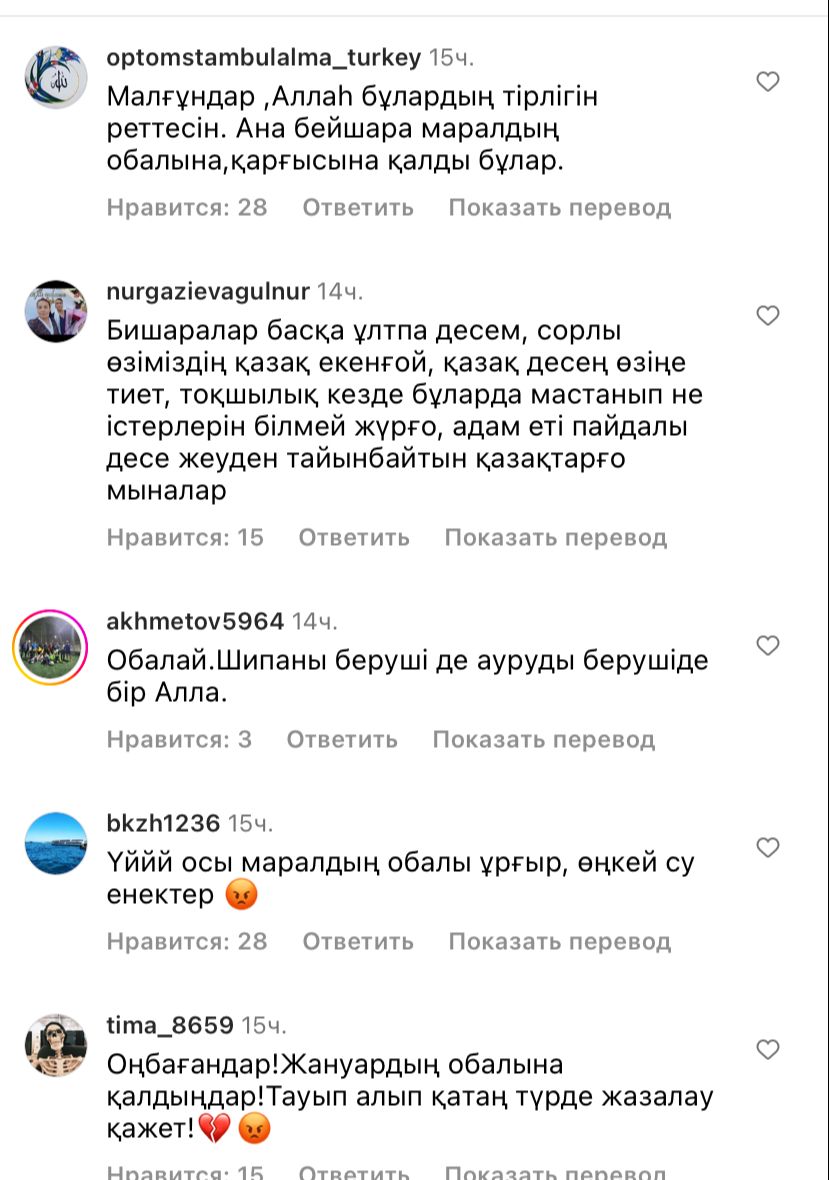Translate the comment by bkzh1236
829x1180 pixels.
[559, 942]
